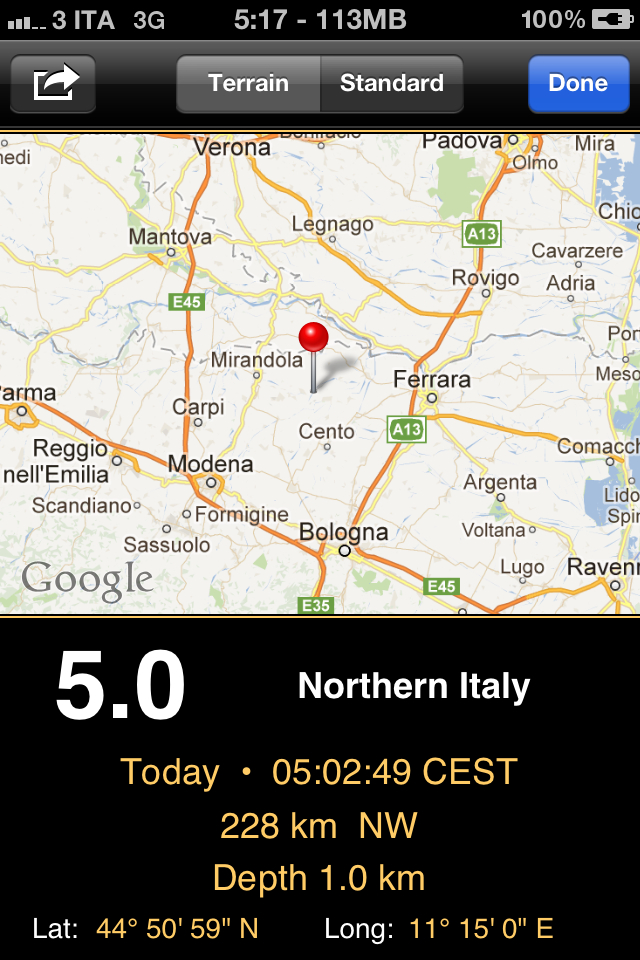Close the map with Done
This screenshot has width=640, height=960.
pyautogui.click(x=577, y=83)
